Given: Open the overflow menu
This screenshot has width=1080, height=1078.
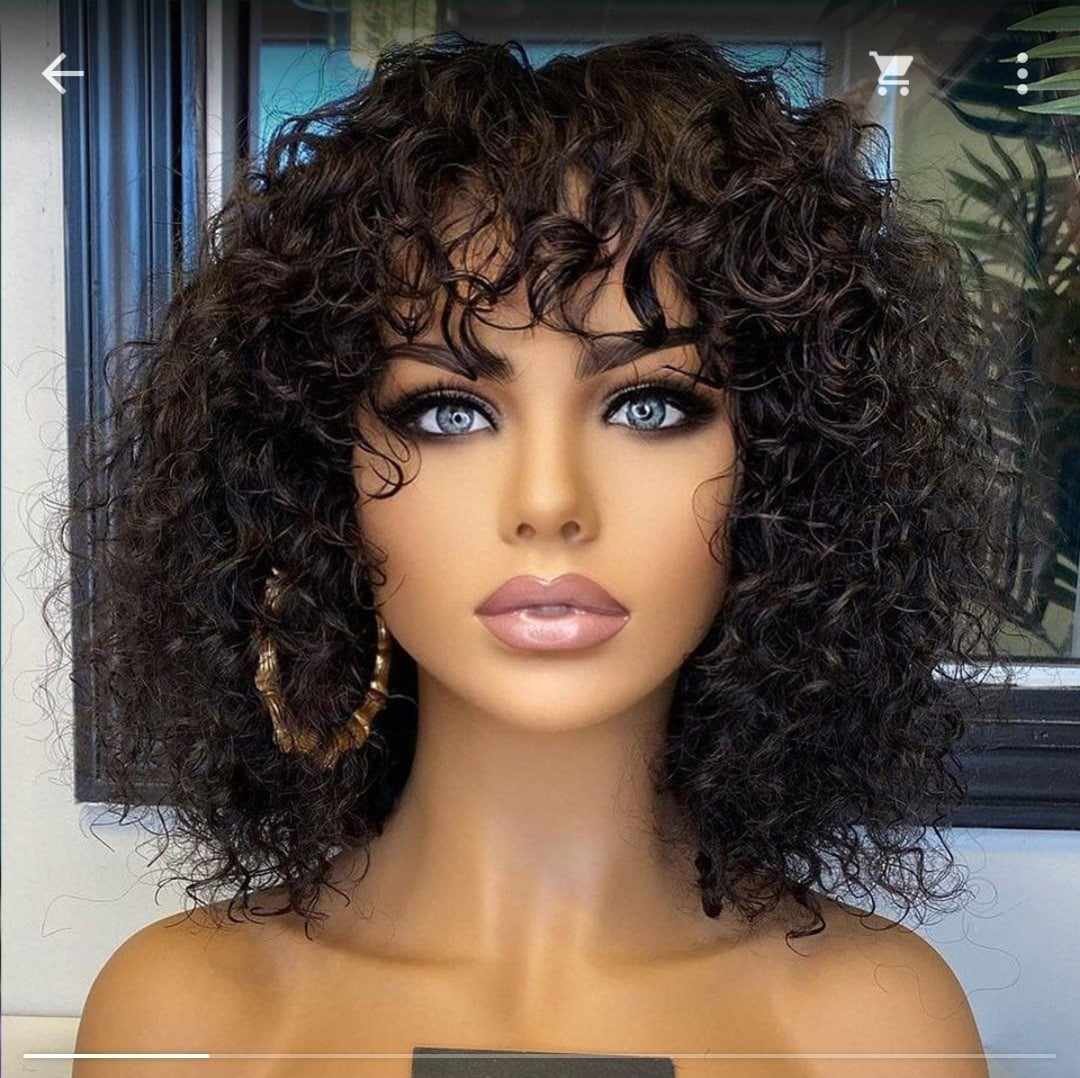Looking at the screenshot, I should click(x=1021, y=74).
